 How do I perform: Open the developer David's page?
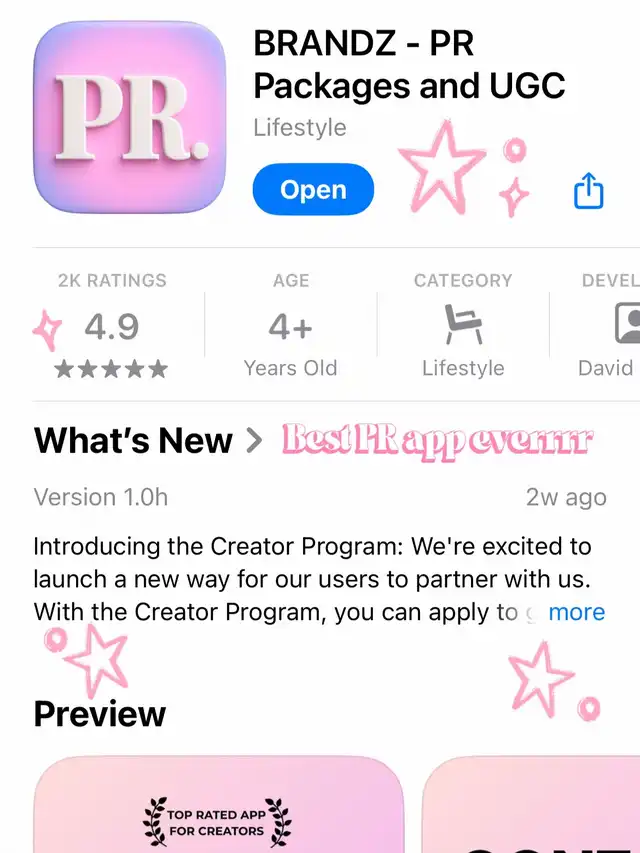point(606,325)
